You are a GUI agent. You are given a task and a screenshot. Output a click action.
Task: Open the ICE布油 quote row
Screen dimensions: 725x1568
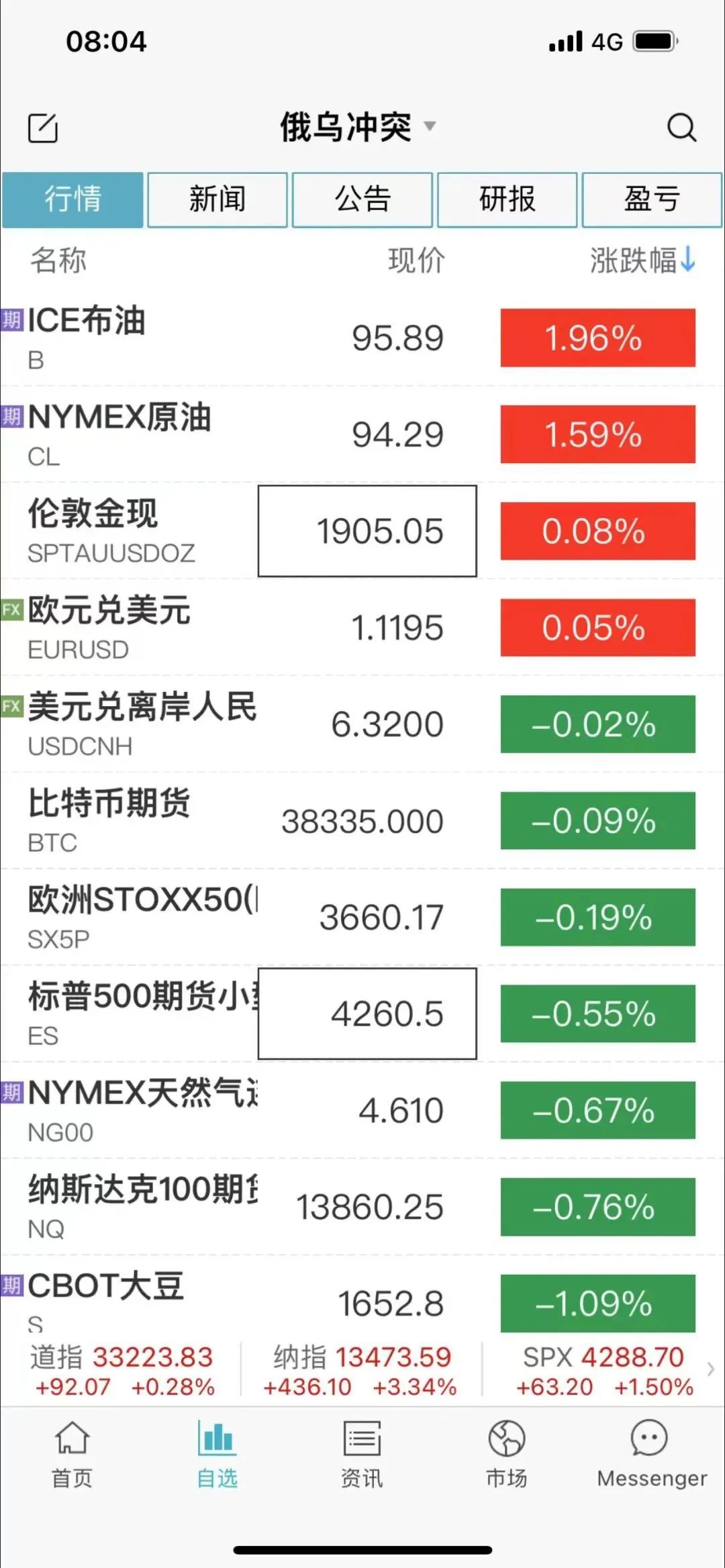click(x=362, y=338)
